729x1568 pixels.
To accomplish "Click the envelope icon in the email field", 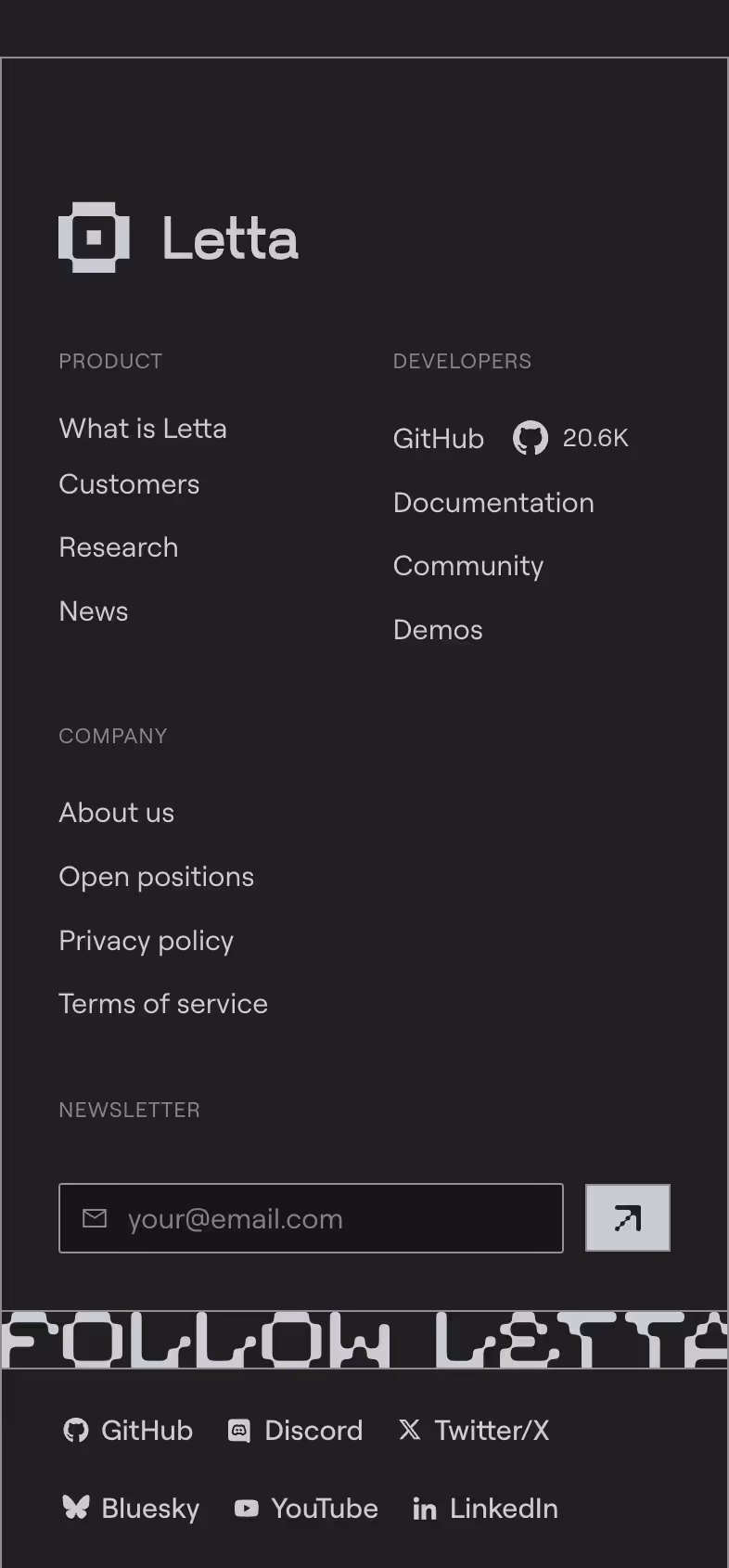I will 96,1218.
